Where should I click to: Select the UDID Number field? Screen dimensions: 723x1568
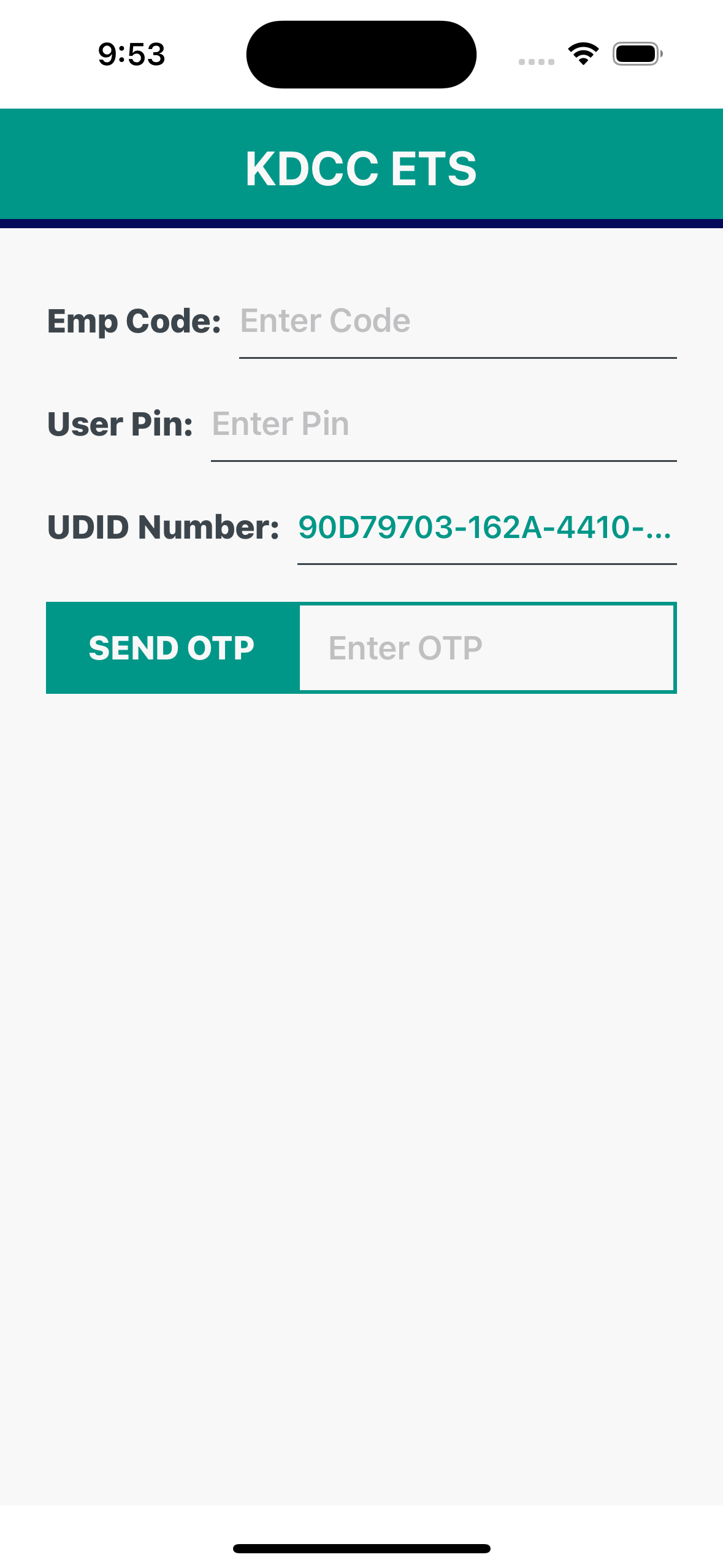point(486,528)
